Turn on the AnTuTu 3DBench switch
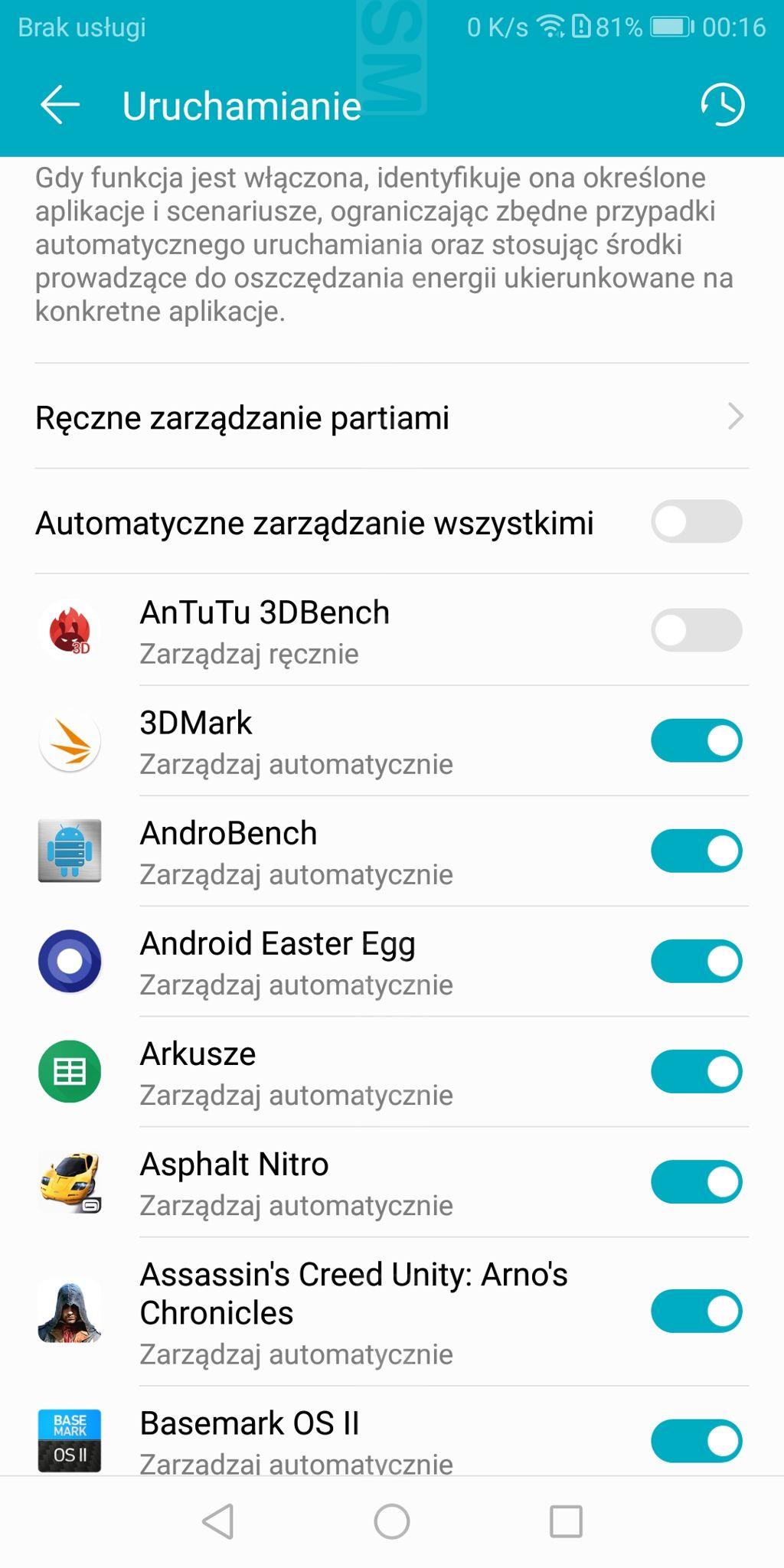 [x=696, y=631]
